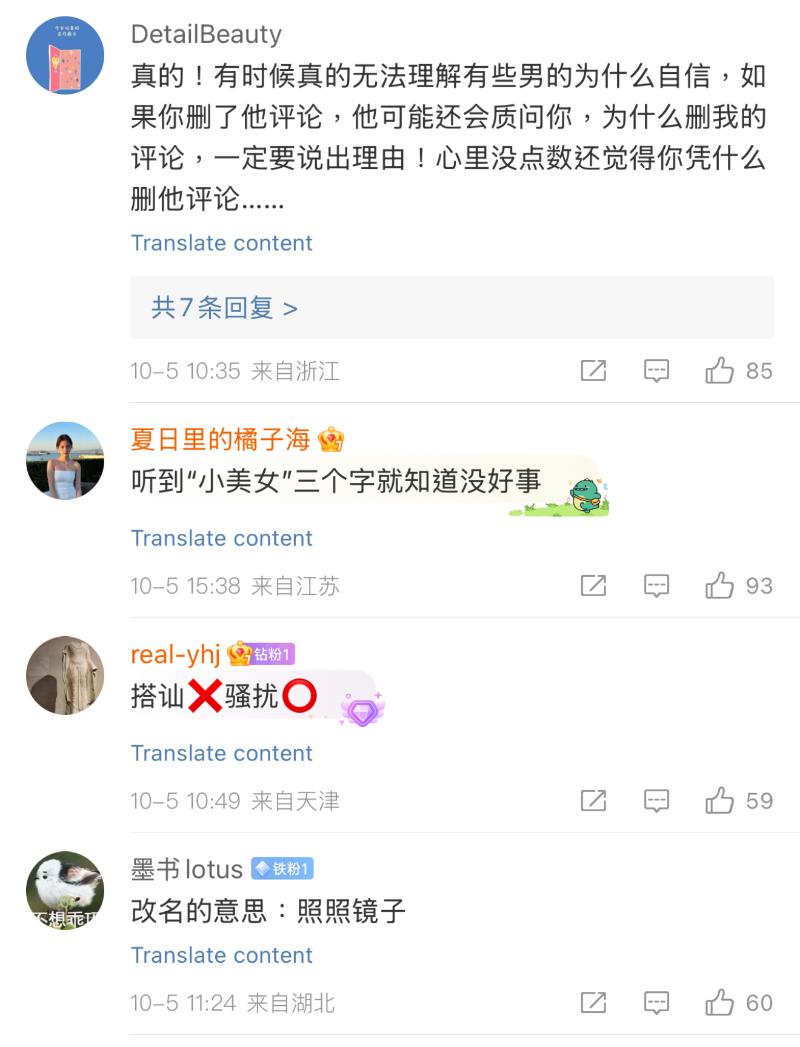
Task: Translate real-yhj's comment
Action: click(x=221, y=753)
